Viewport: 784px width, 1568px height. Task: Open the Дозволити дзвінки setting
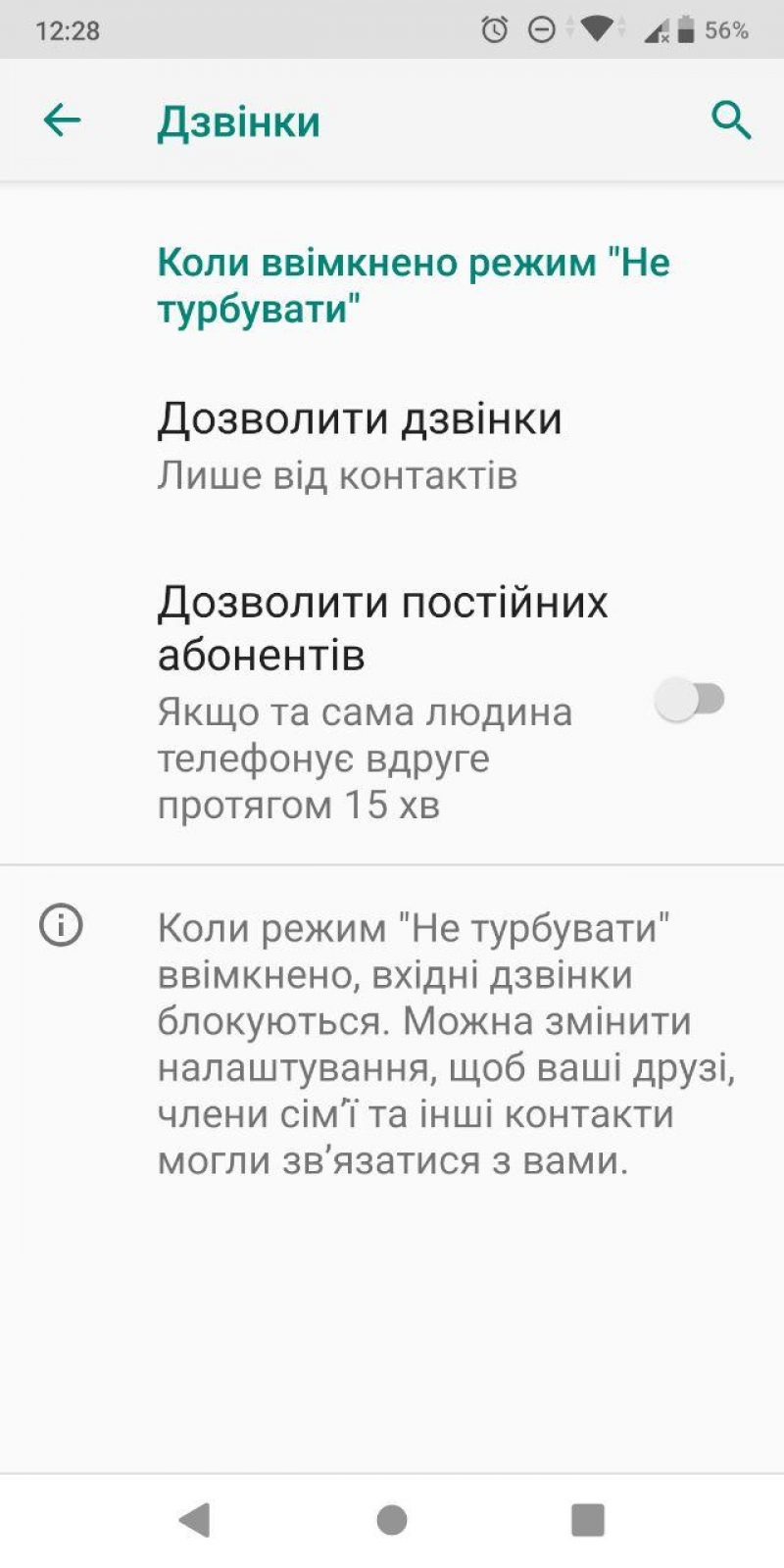point(360,446)
